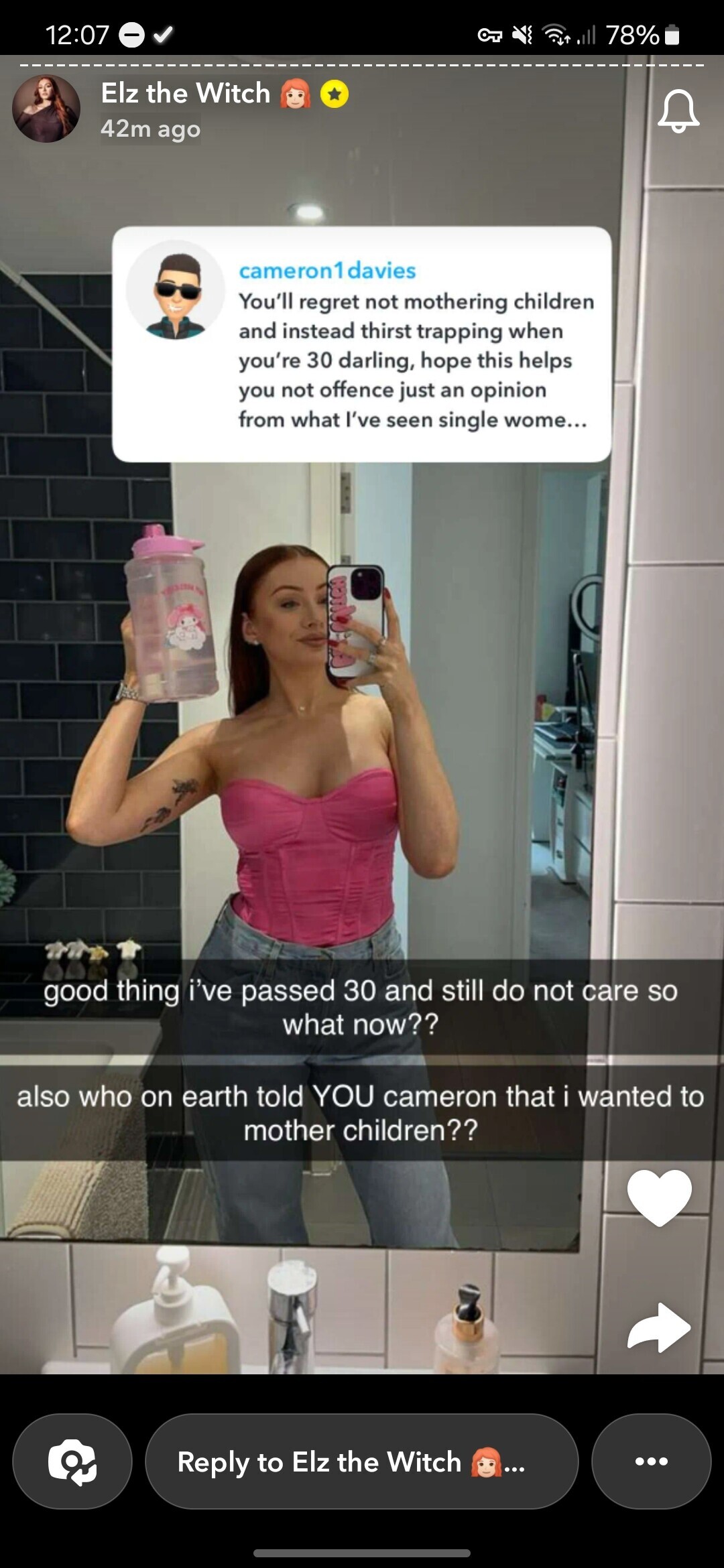Open the camera reply button
The height and width of the screenshot is (1568, 724).
72,1461
